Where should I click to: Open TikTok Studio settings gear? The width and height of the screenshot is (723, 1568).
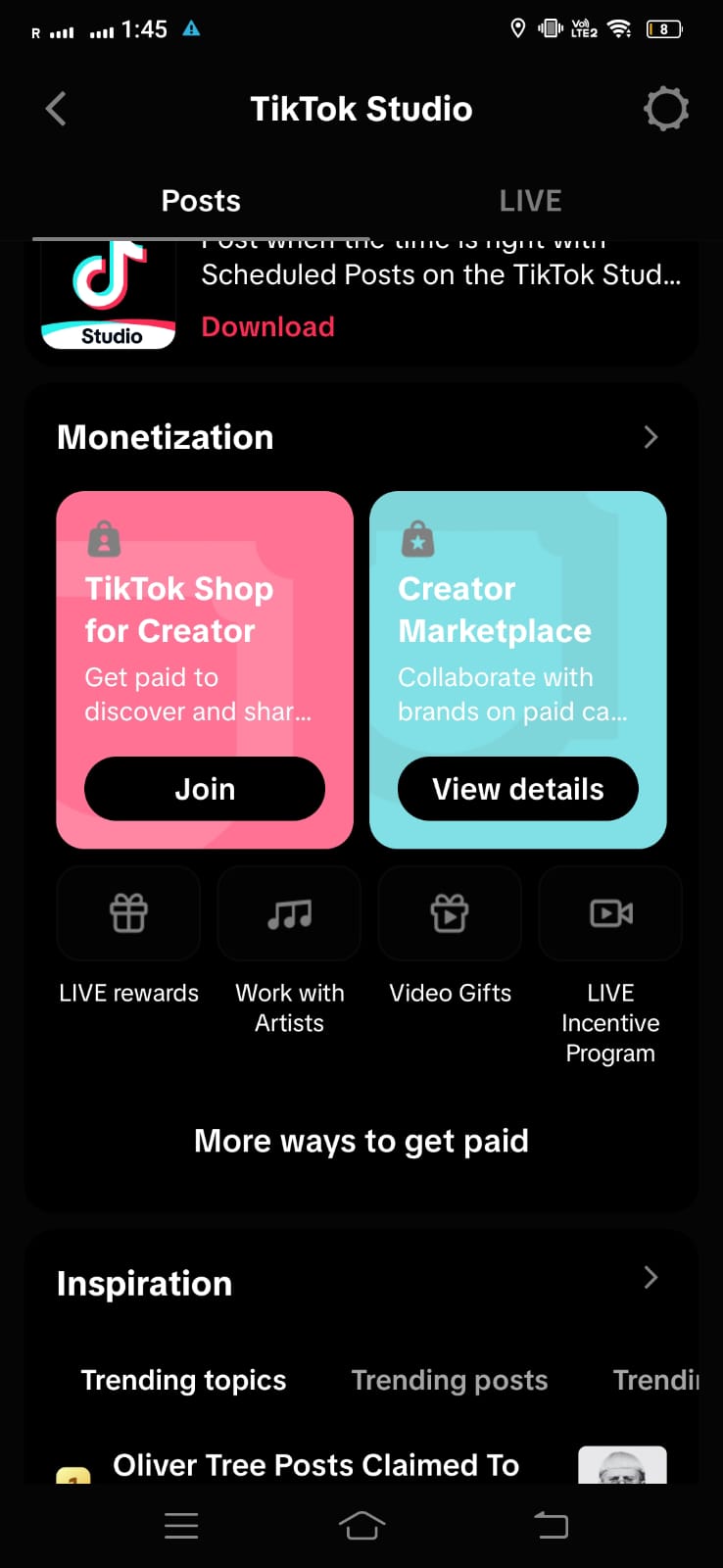coord(666,109)
